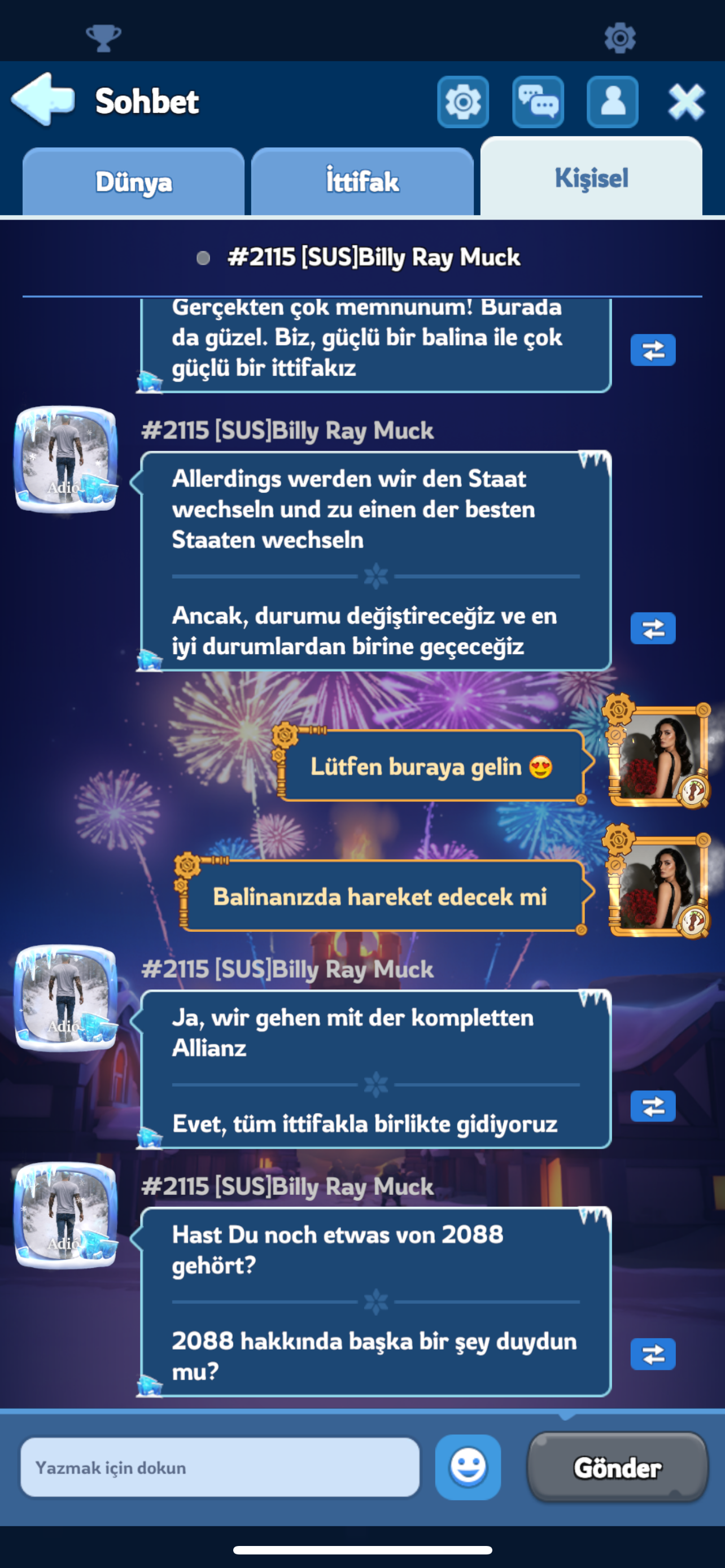Toggle translation for 'Ja, wir gehen' message
The width and height of the screenshot is (725, 1568).
point(653,1106)
